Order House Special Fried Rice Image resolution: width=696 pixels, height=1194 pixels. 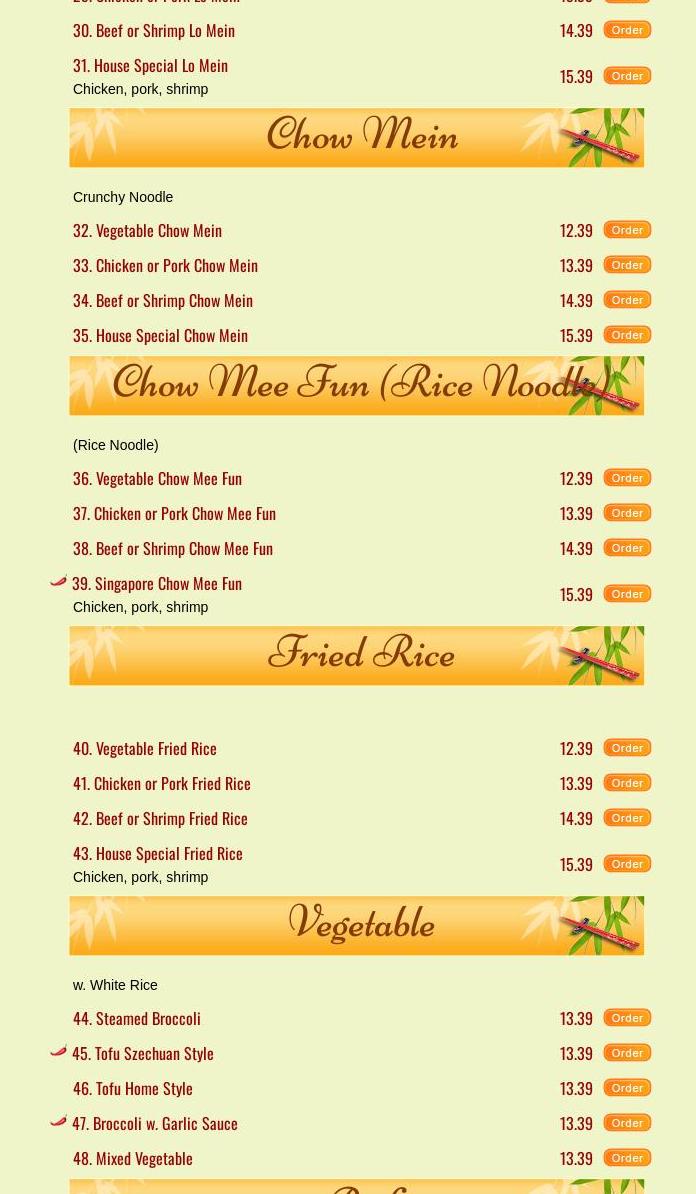(x=627, y=864)
